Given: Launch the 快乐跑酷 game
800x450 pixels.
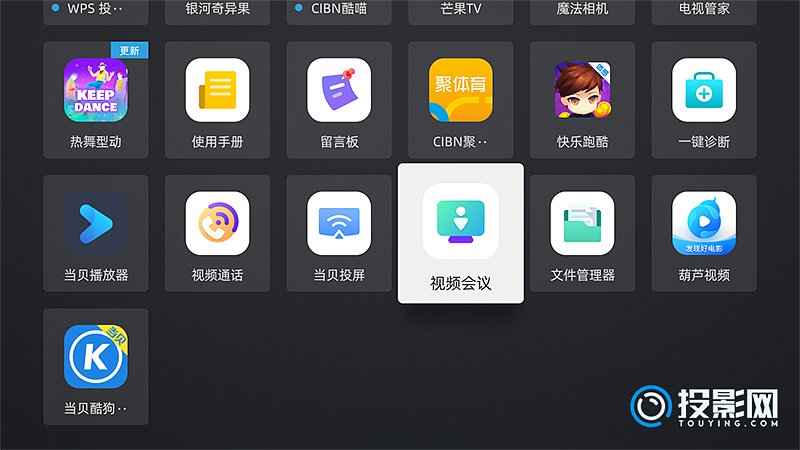Looking at the screenshot, I should click(582, 100).
